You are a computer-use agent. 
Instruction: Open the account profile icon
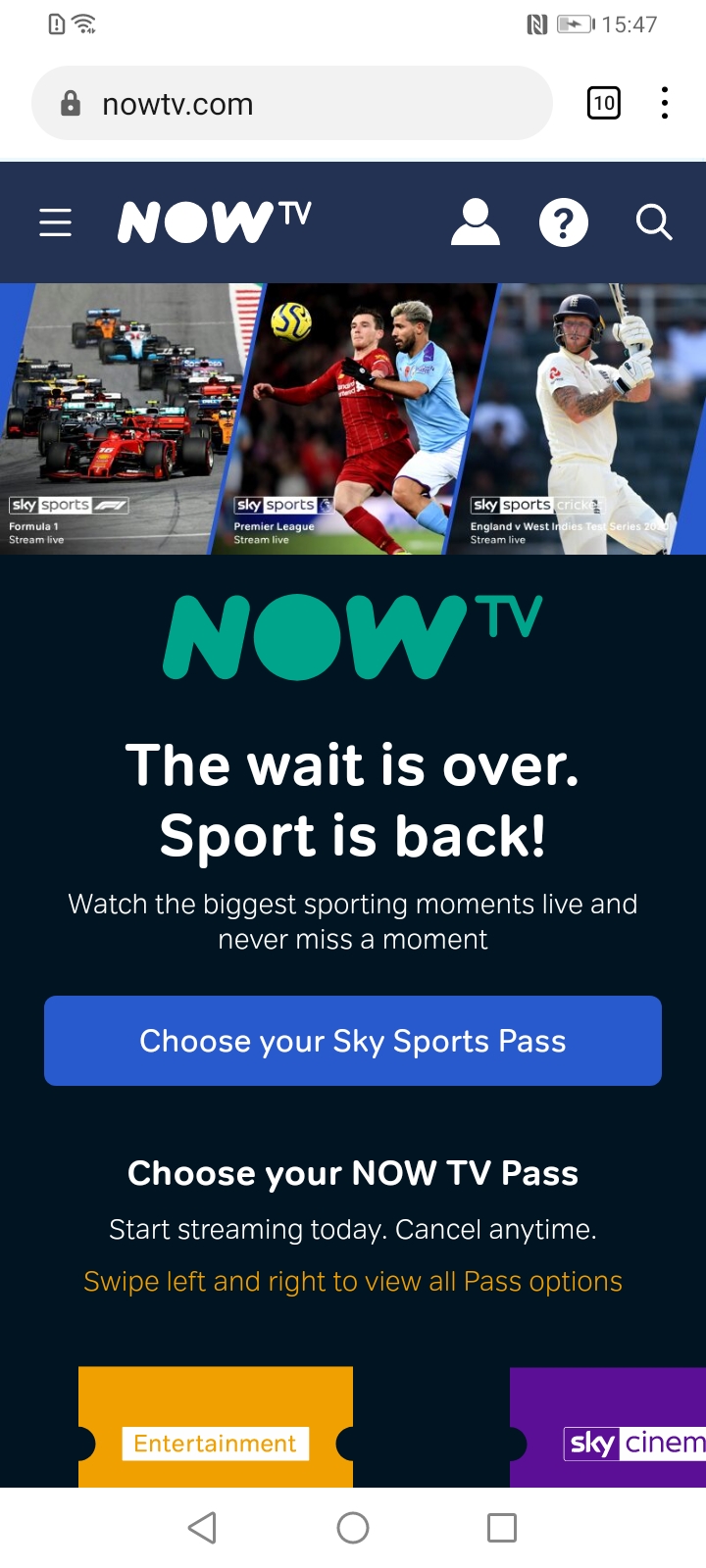(x=476, y=222)
